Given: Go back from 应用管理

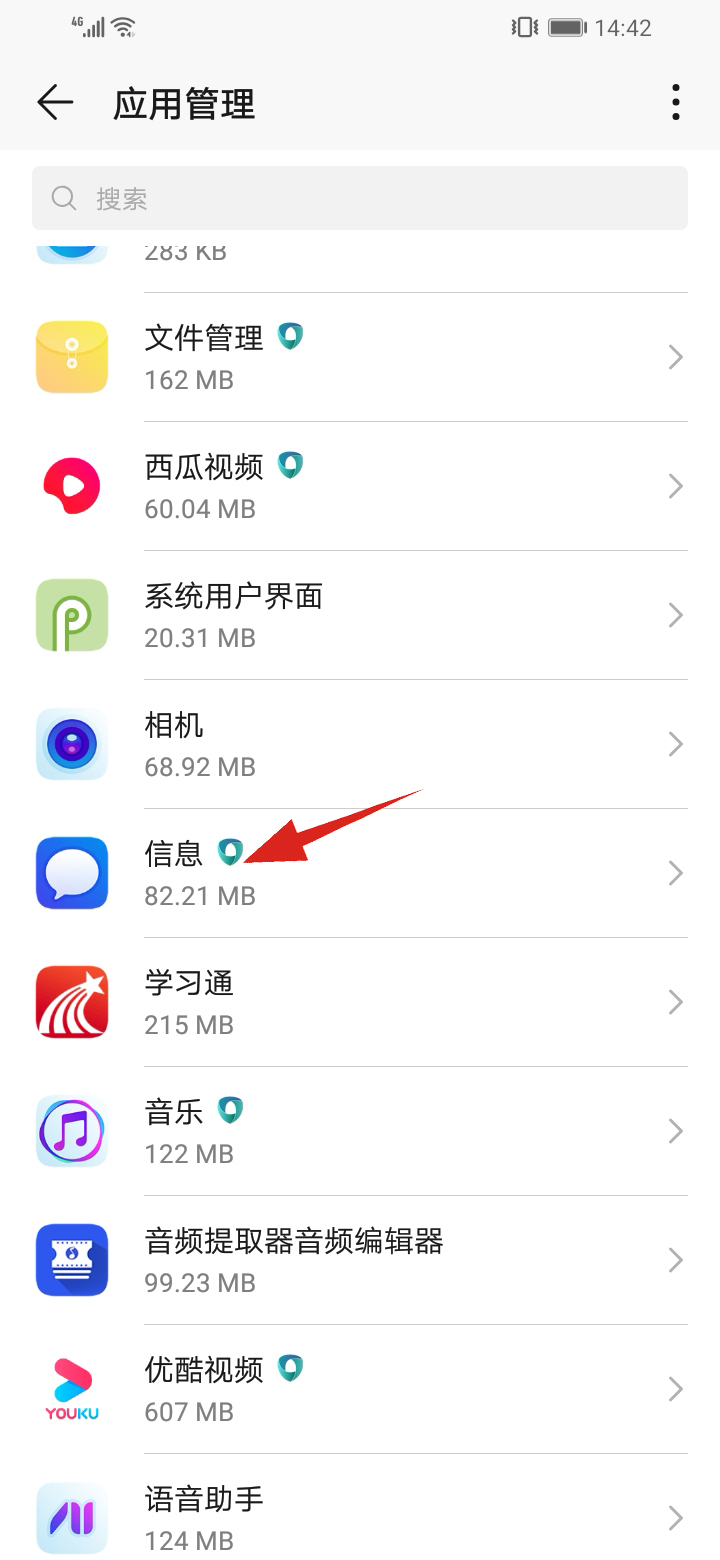Looking at the screenshot, I should tap(55, 102).
